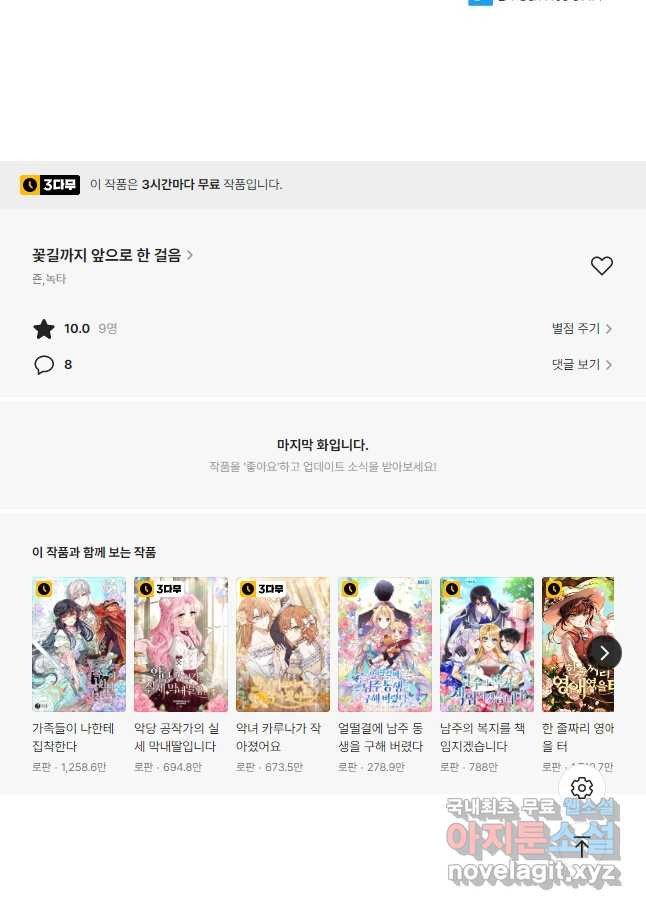Open 가족들이 나한테 집착한다 card

point(79,645)
